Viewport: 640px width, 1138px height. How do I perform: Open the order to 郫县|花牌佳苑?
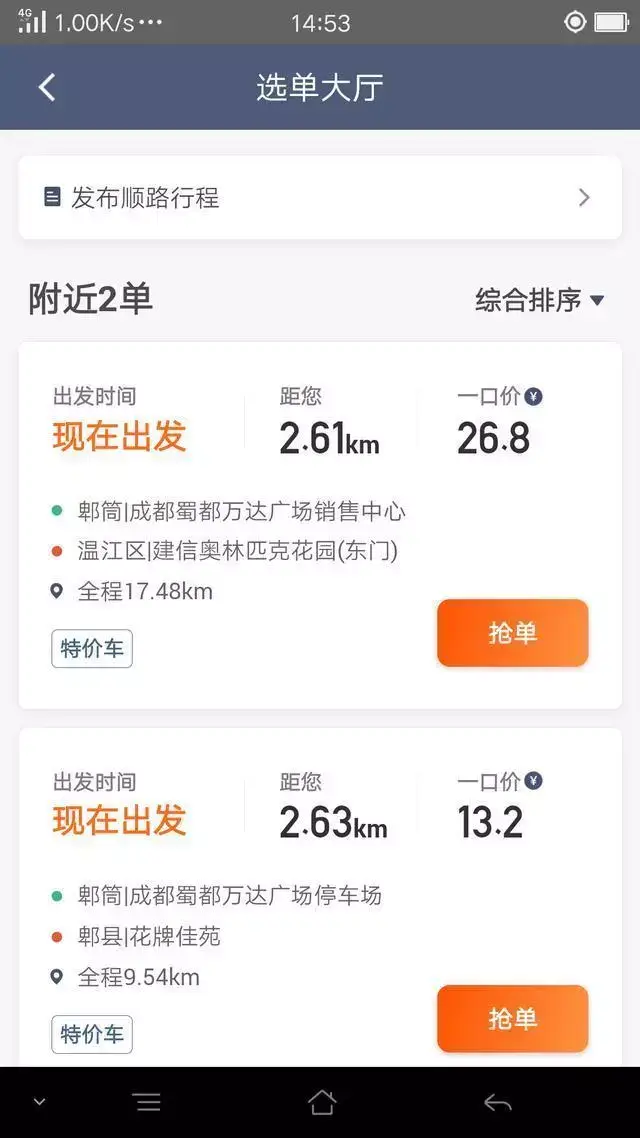click(150, 937)
